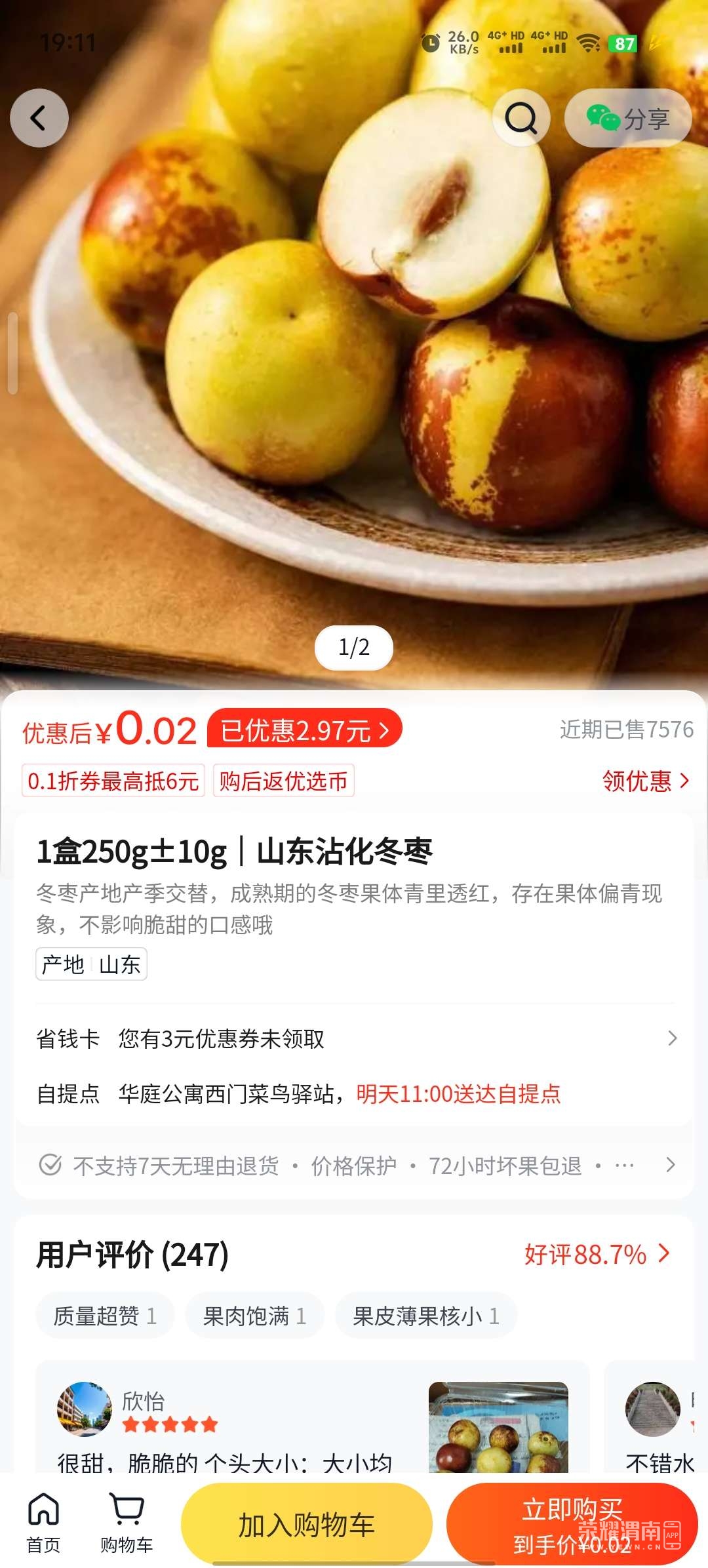
Task: Go to 首页 home
Action: [43, 1522]
